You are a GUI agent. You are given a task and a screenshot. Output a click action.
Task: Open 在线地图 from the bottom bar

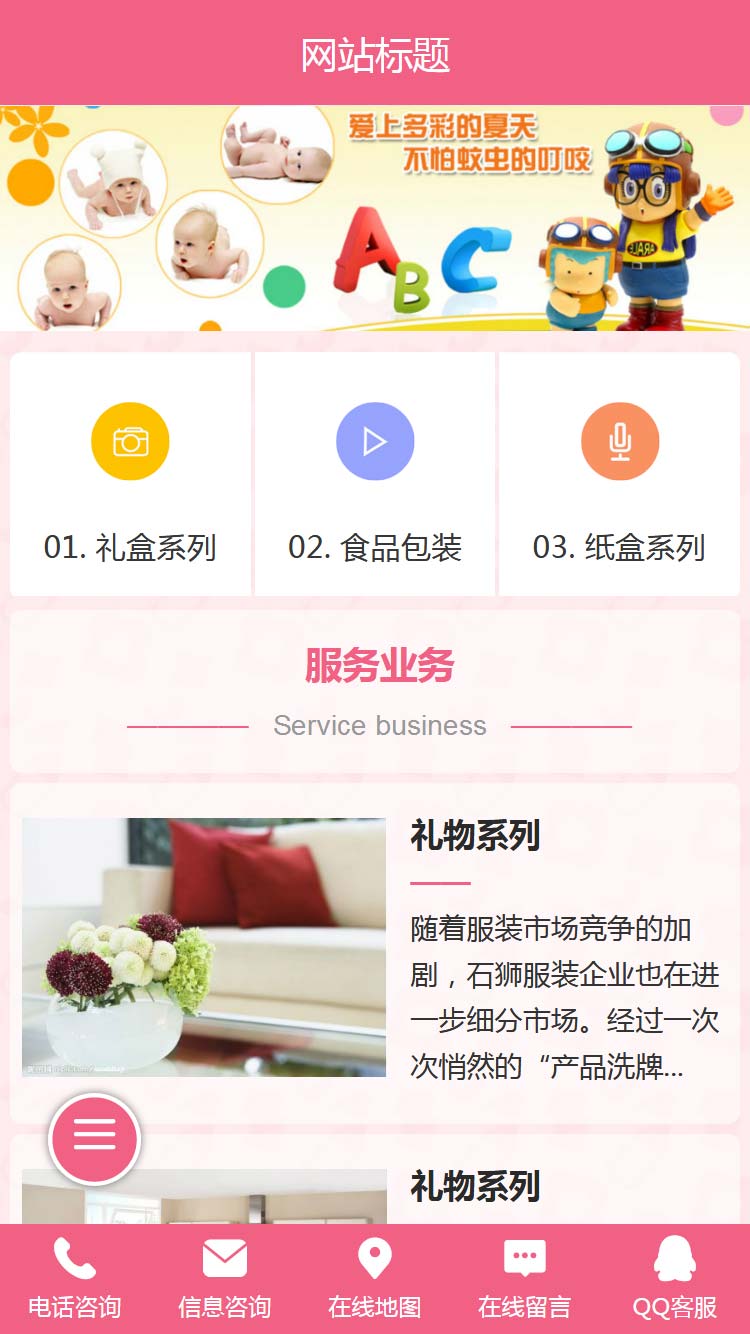pos(375,1279)
